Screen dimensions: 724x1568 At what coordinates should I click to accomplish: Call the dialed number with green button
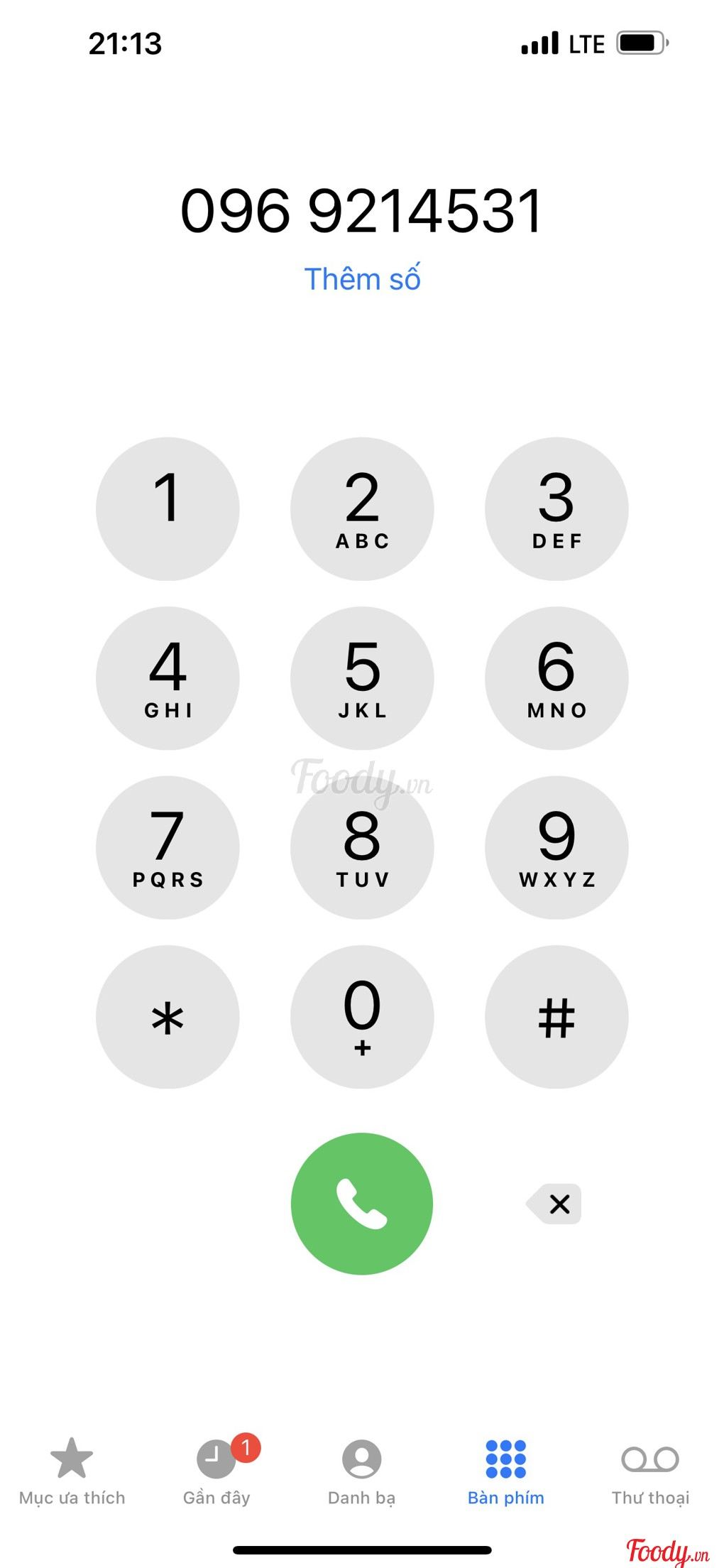(x=362, y=1204)
